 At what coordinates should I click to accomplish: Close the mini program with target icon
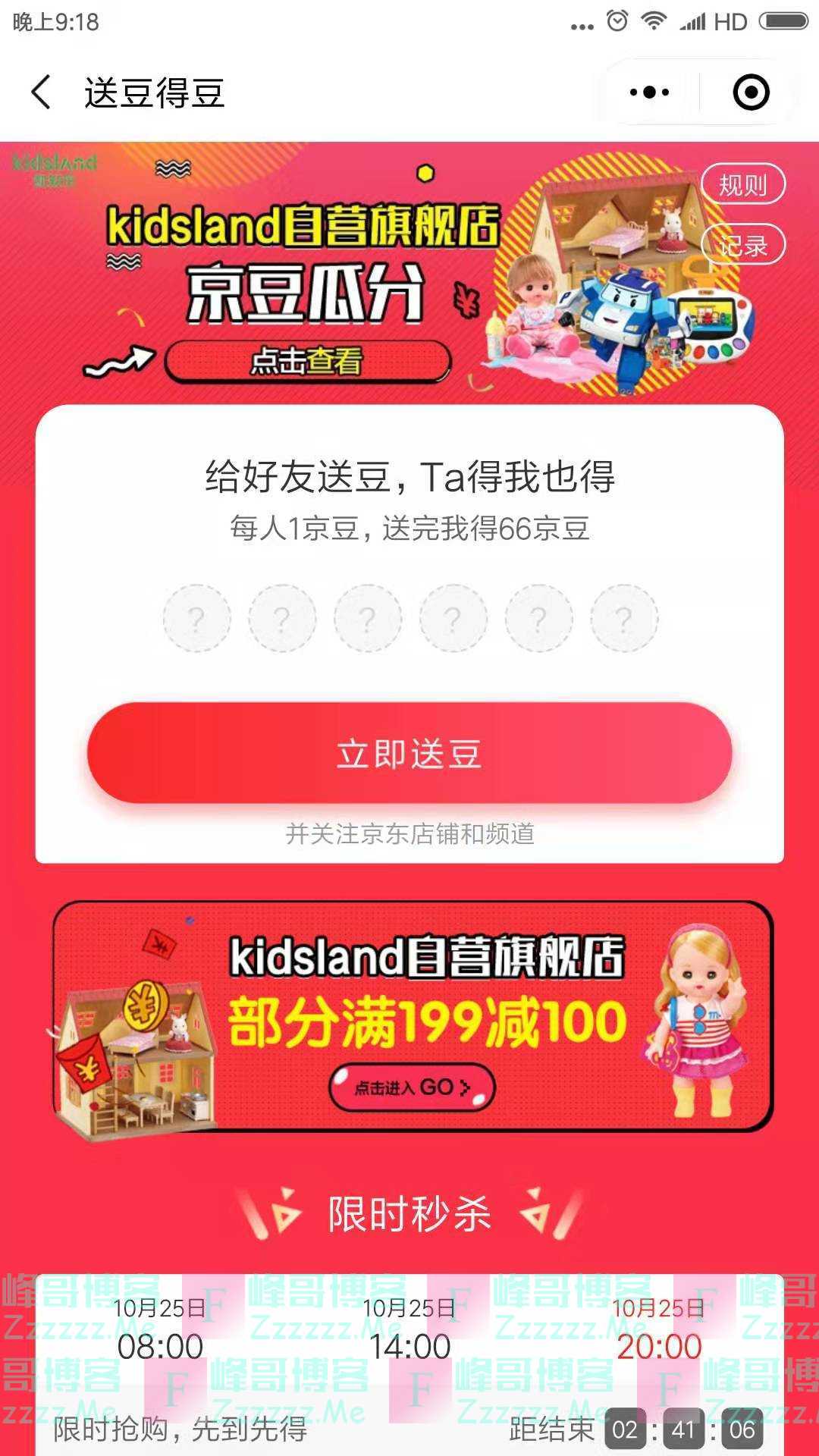click(751, 93)
